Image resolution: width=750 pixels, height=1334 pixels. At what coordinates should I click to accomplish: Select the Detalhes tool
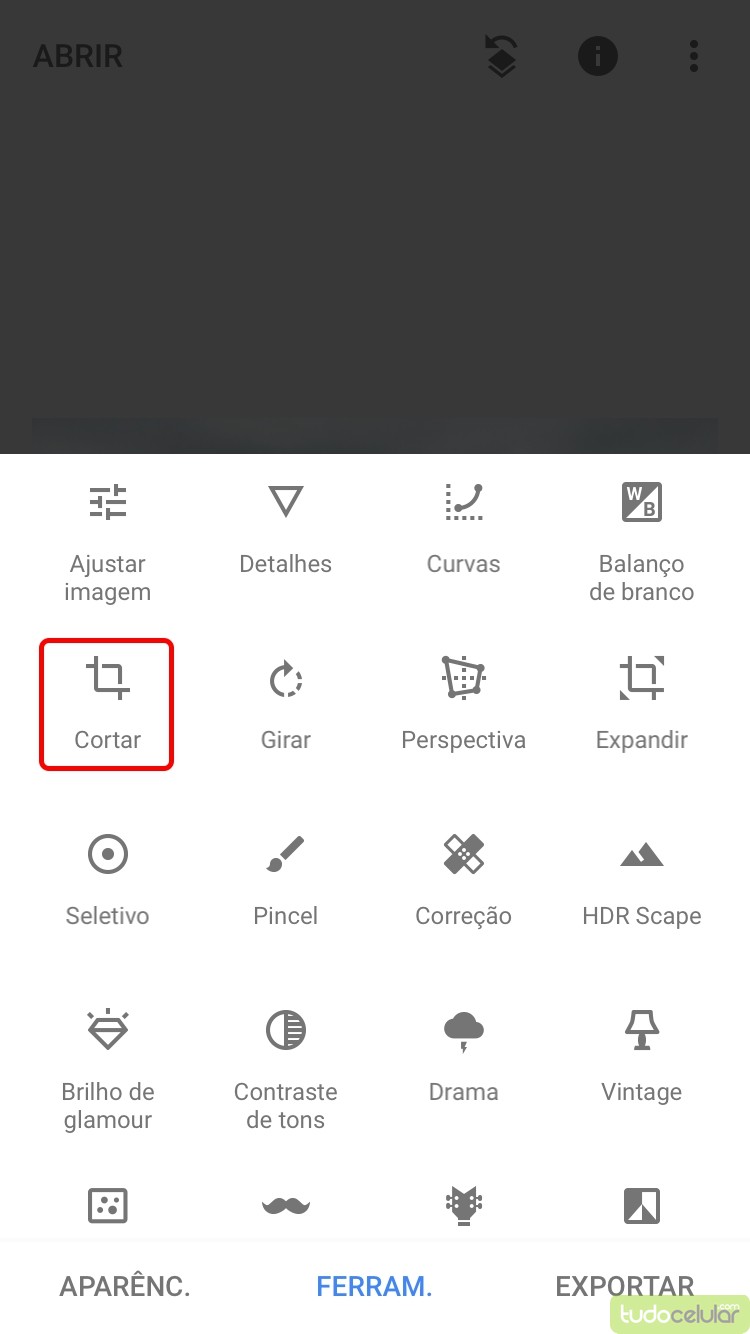click(285, 528)
